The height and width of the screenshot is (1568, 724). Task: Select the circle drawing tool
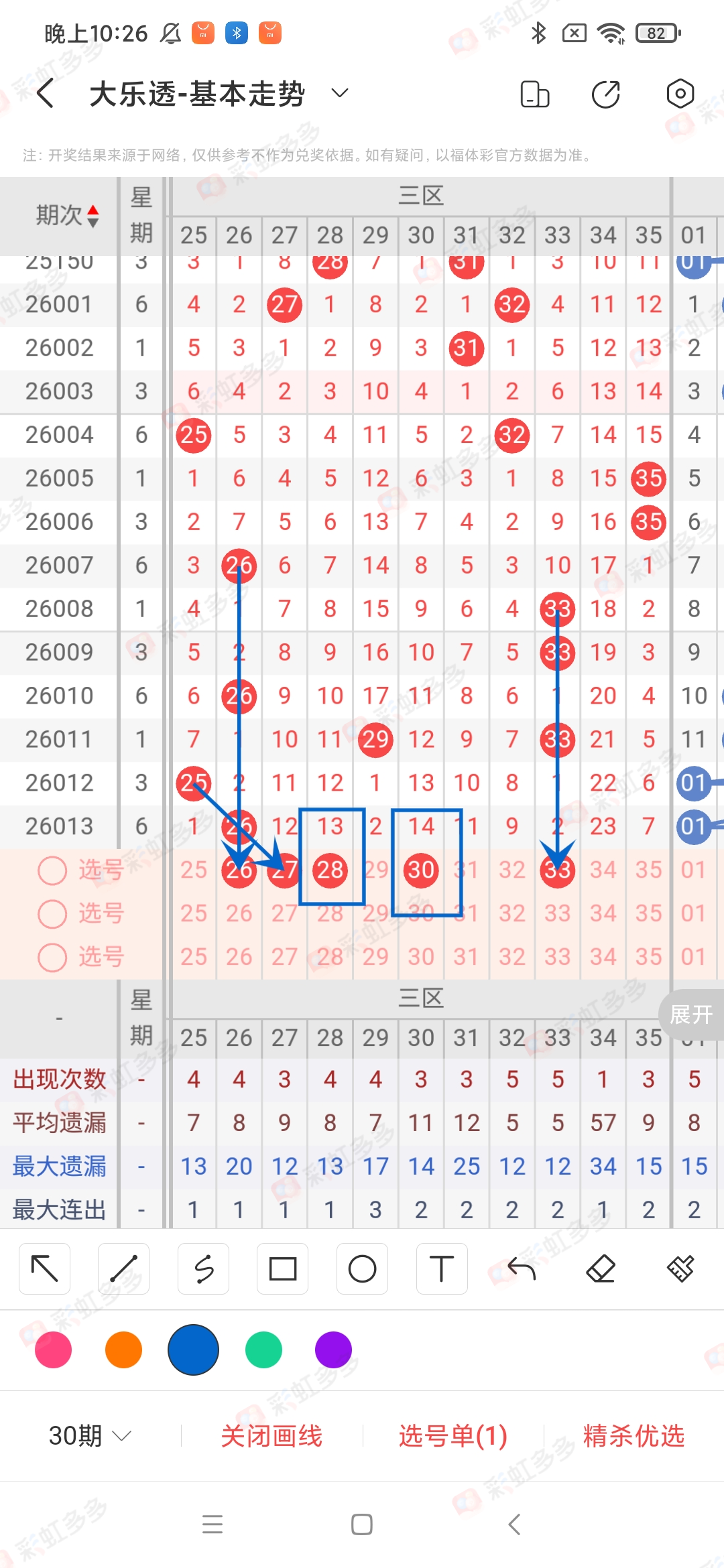pyautogui.click(x=362, y=1268)
